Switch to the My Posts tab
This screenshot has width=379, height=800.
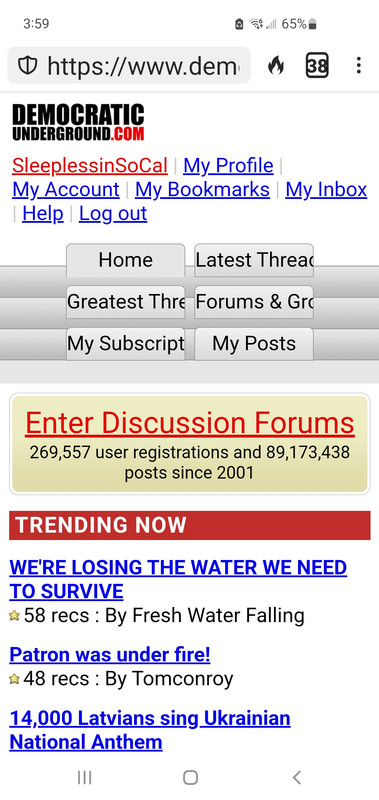[x=254, y=344]
